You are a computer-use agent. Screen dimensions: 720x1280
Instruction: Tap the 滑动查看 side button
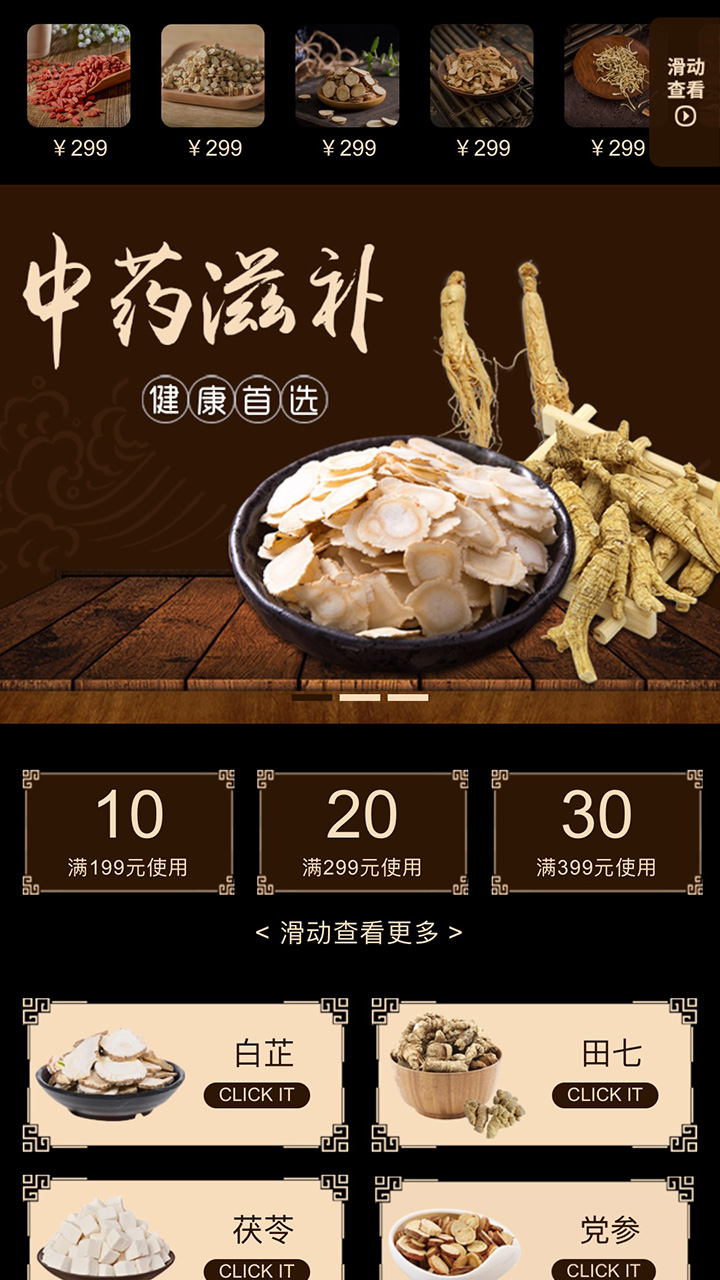686,92
